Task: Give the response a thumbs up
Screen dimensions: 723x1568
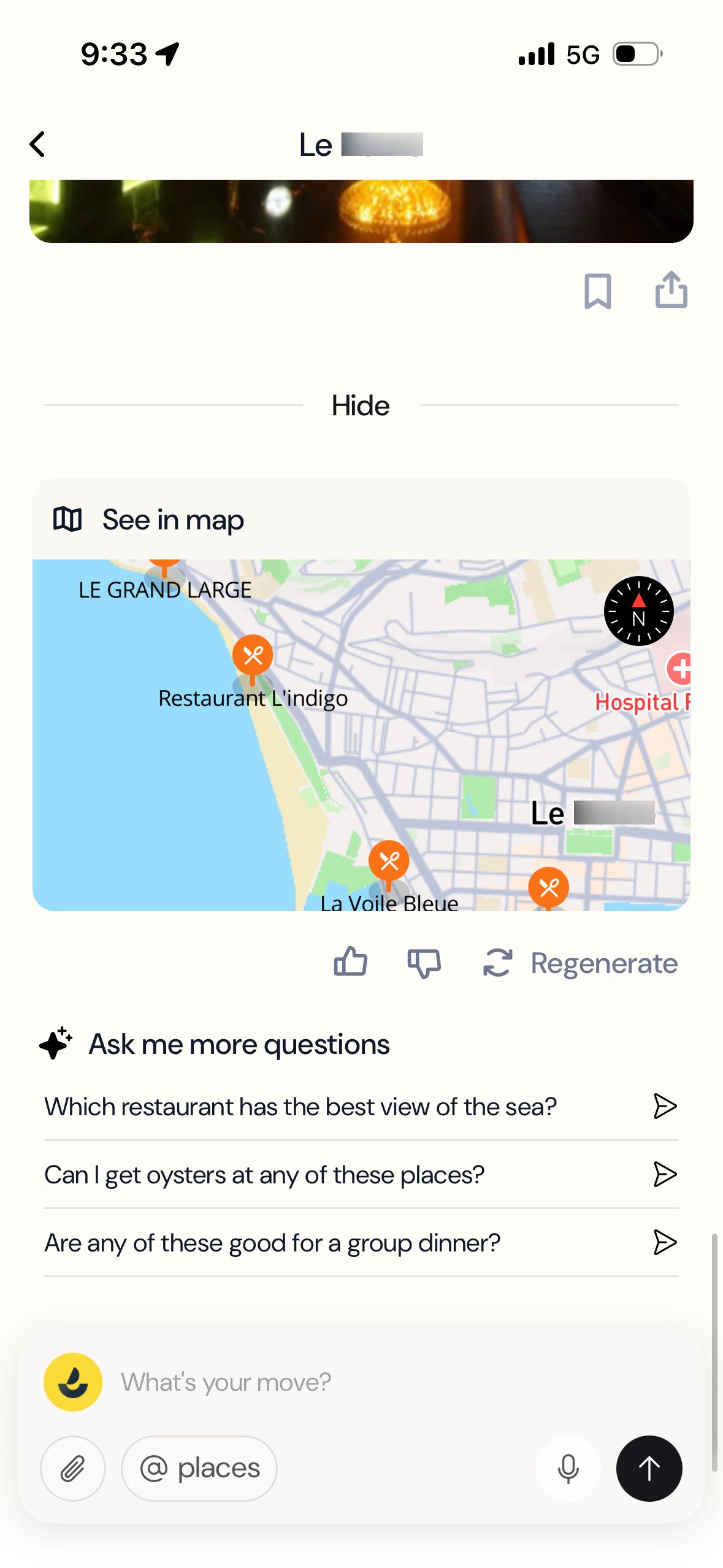Action: [351, 962]
